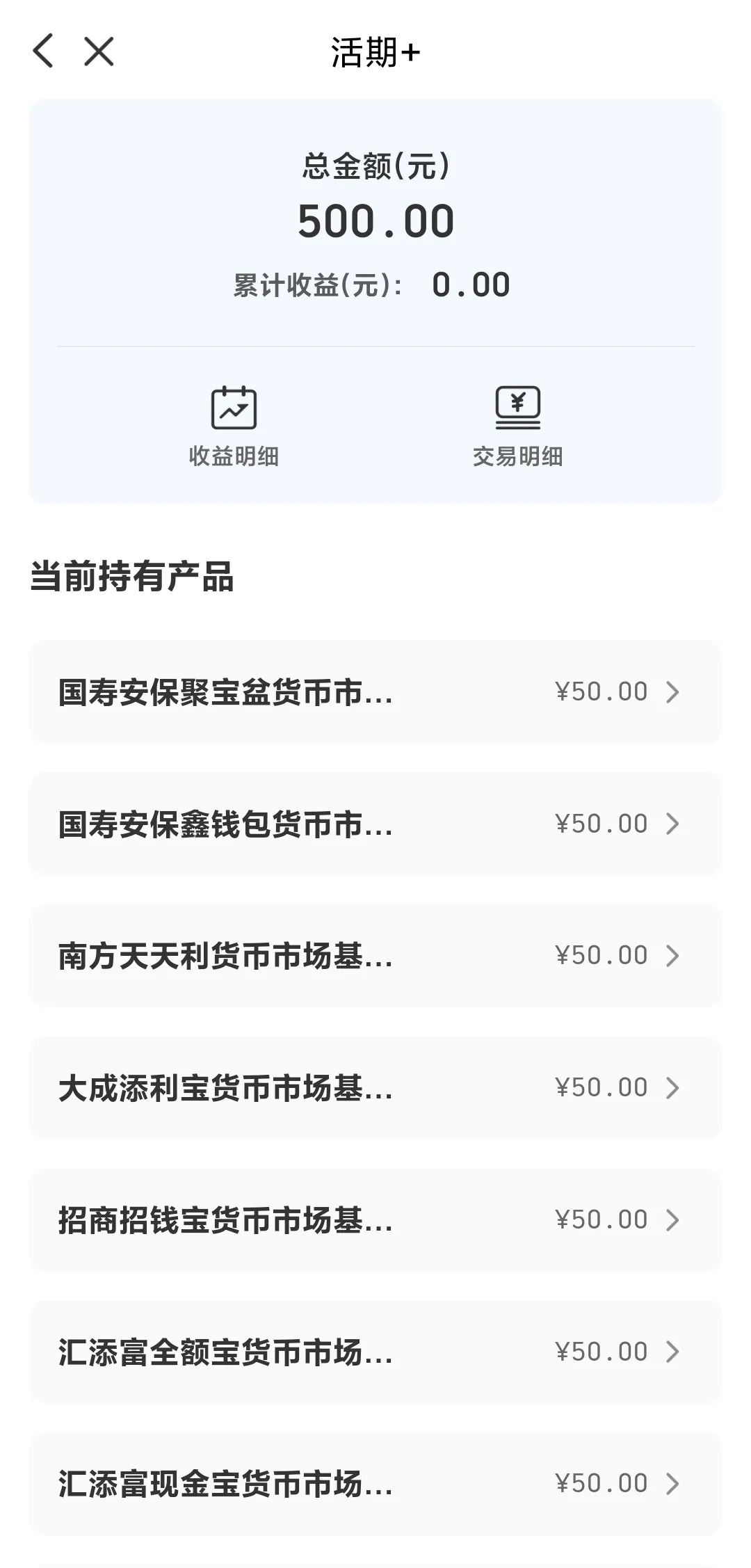Expand the 南方天天利 product chevron
Screen dimensions: 751x1568
coord(672,955)
